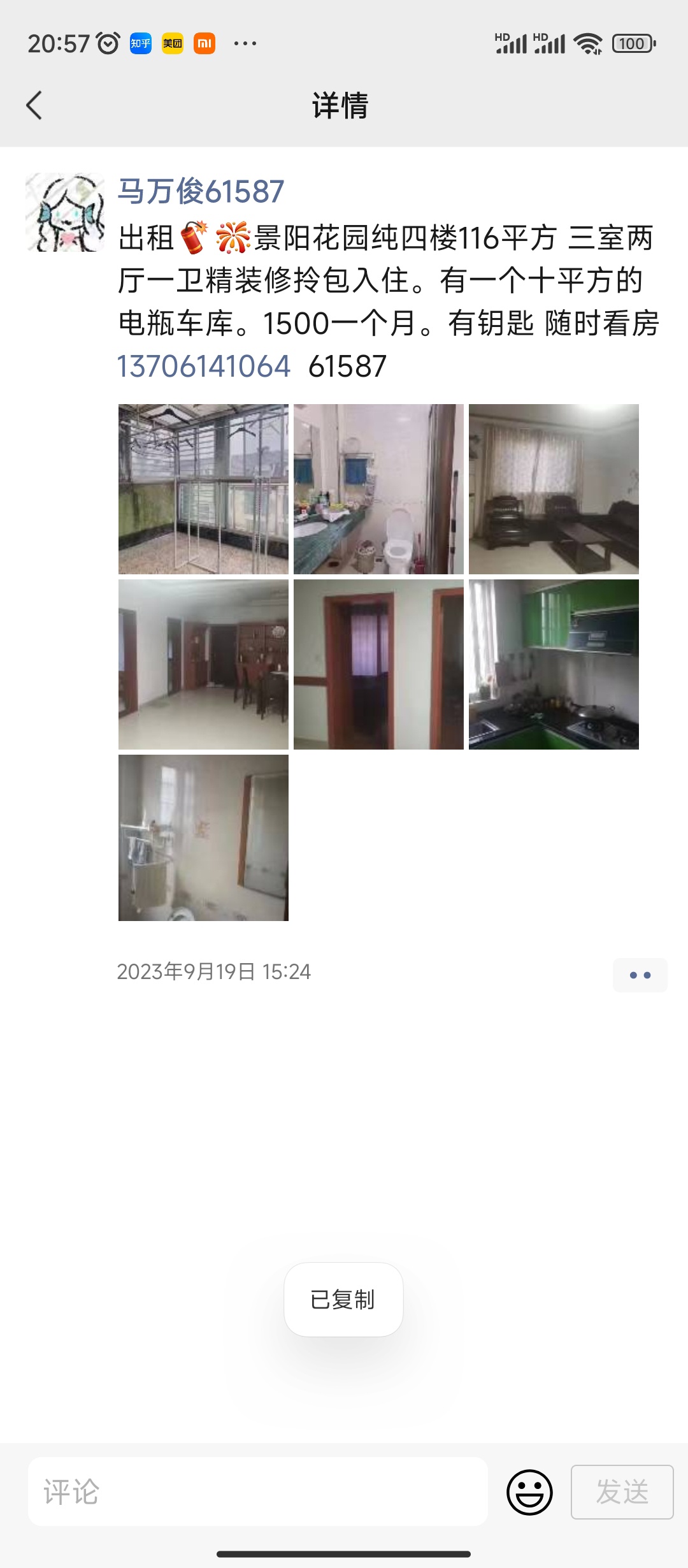Open the balcony drying rack photo

click(203, 489)
